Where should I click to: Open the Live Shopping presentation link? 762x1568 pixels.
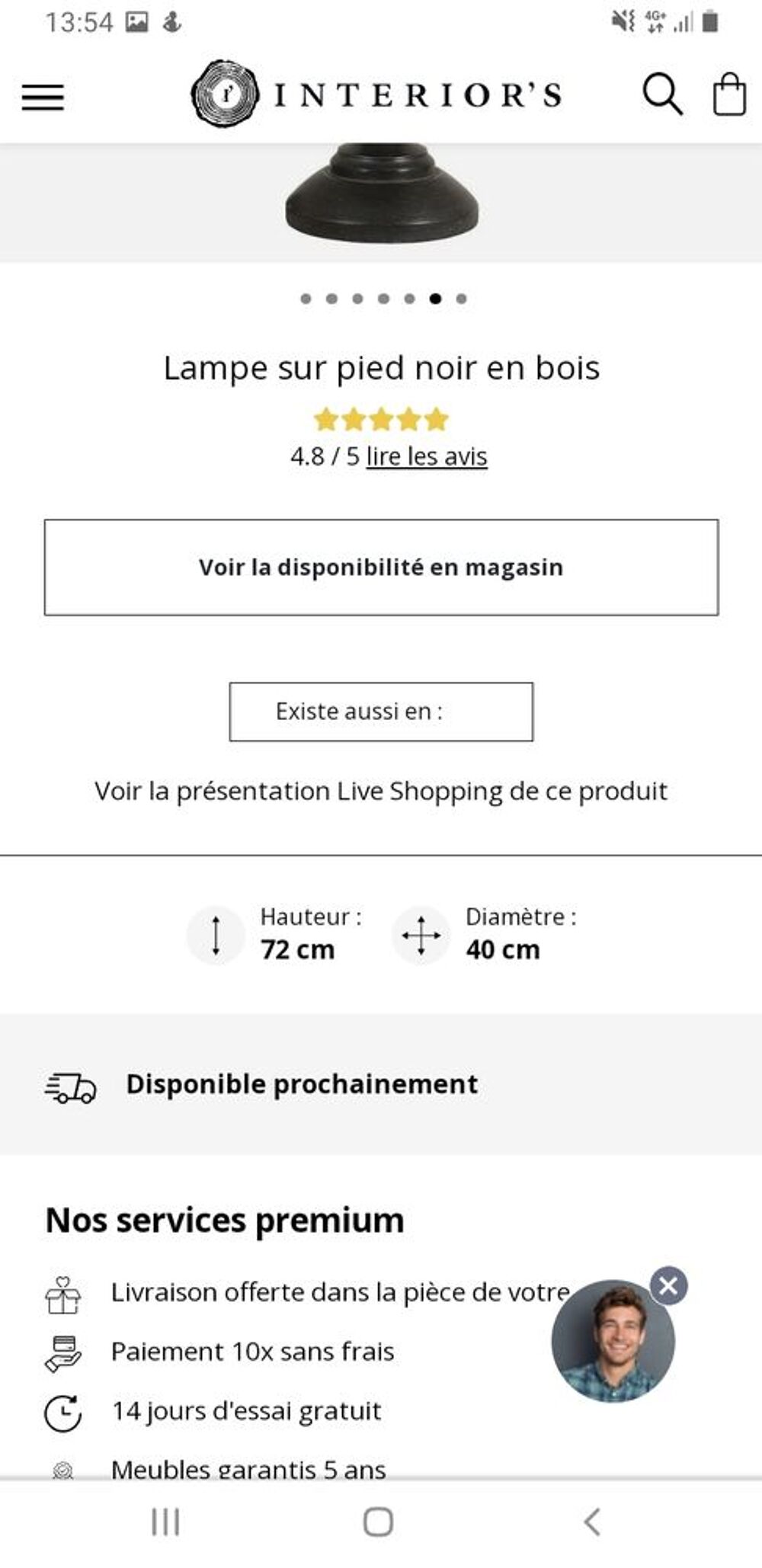pos(381,791)
